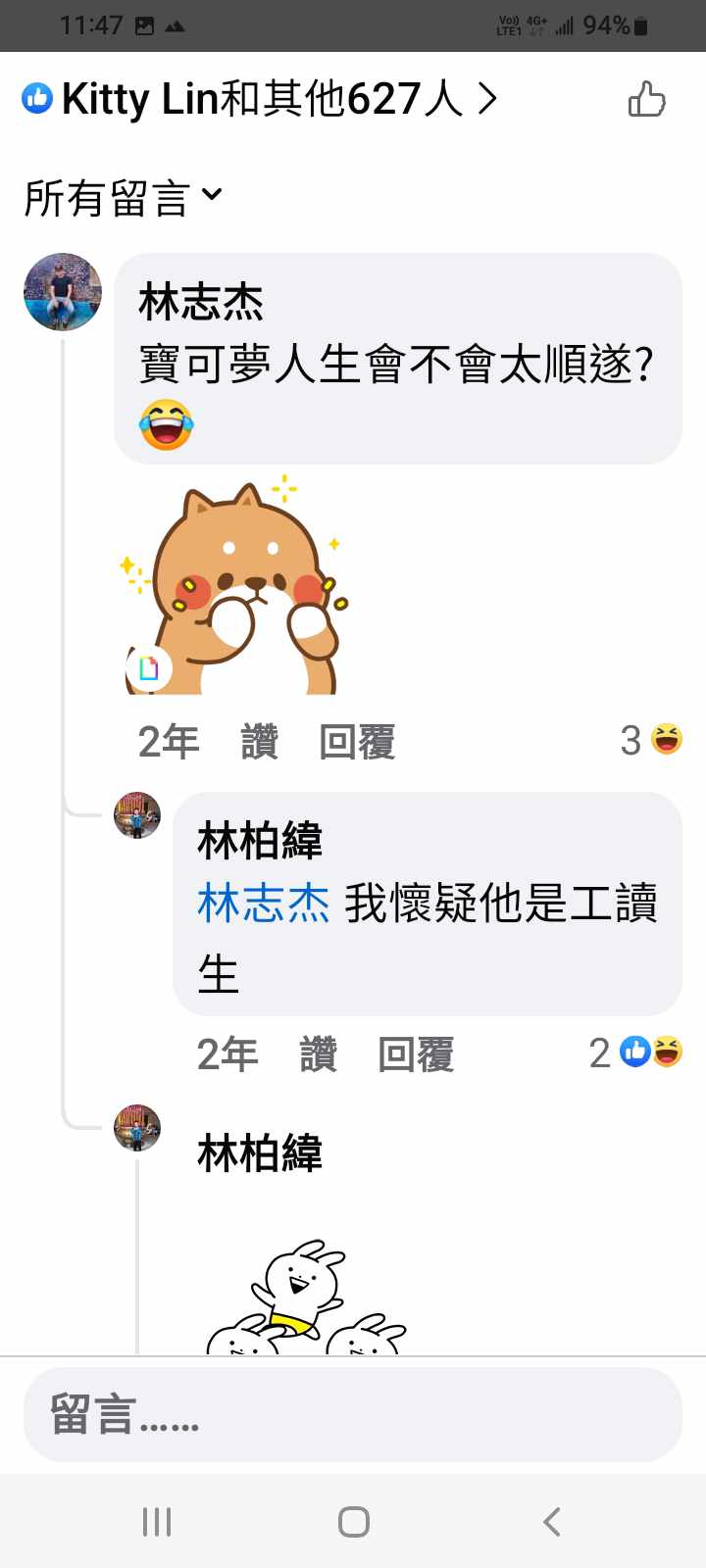706x1568 pixels.
Task: Reply via 回覆 under 林志杰's comment
Action: click(x=357, y=742)
